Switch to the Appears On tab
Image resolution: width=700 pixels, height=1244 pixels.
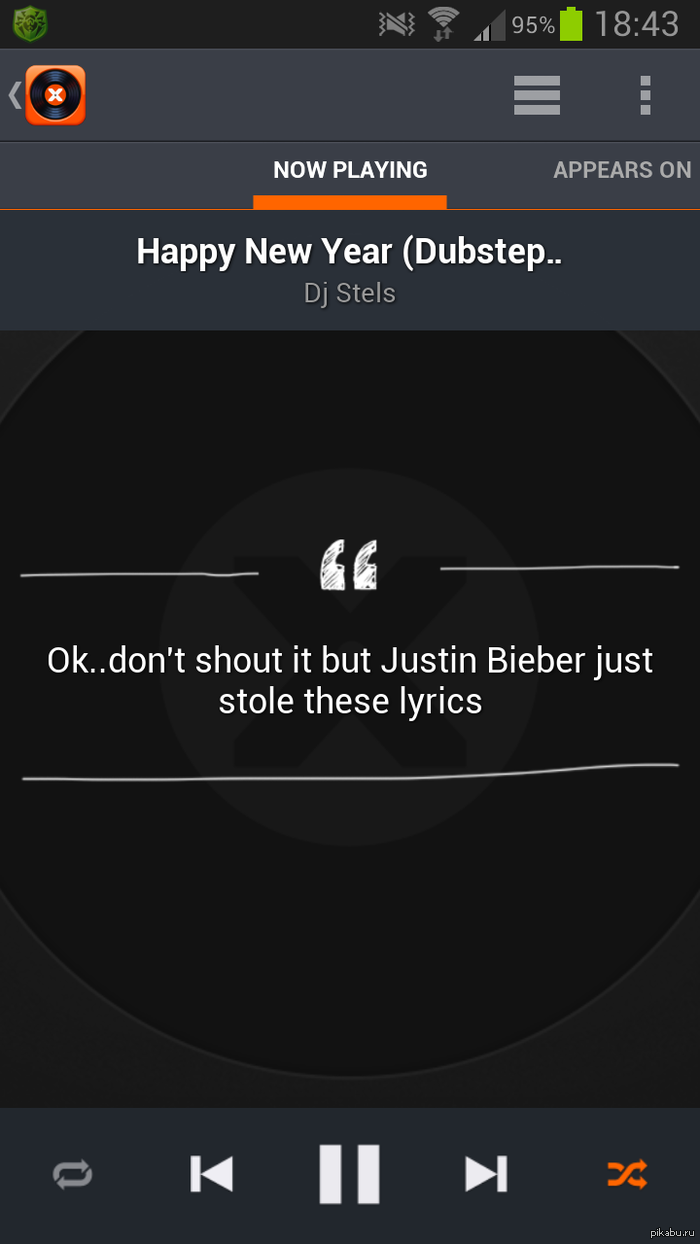point(622,170)
